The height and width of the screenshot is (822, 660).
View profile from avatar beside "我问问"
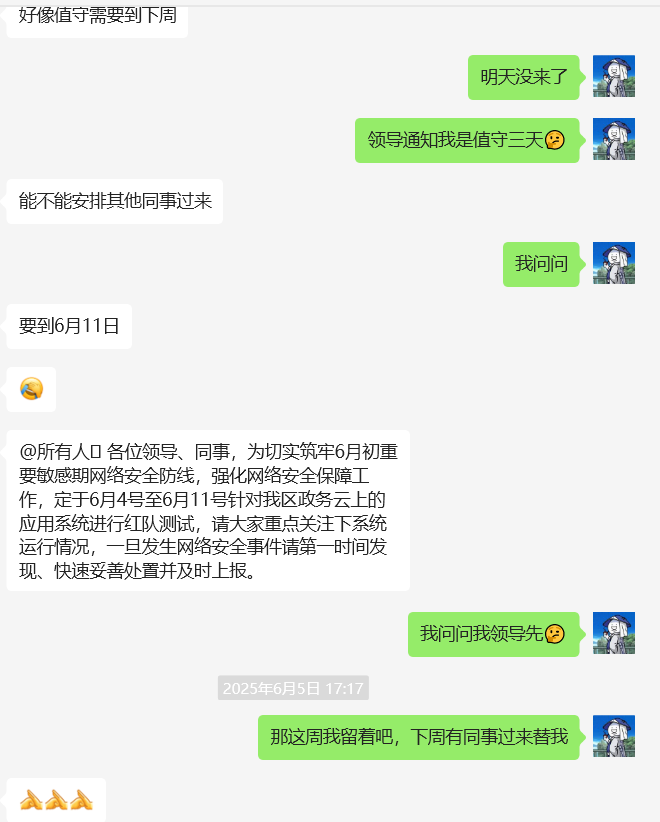613,263
